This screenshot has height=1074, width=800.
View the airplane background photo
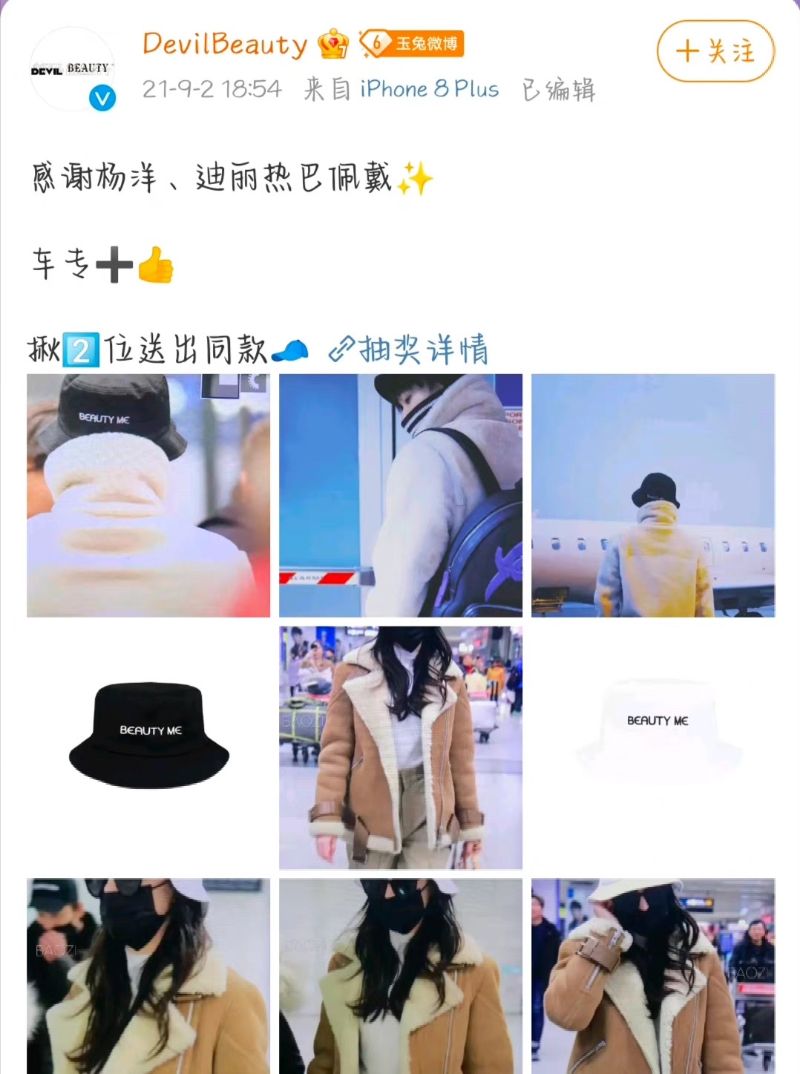point(652,495)
